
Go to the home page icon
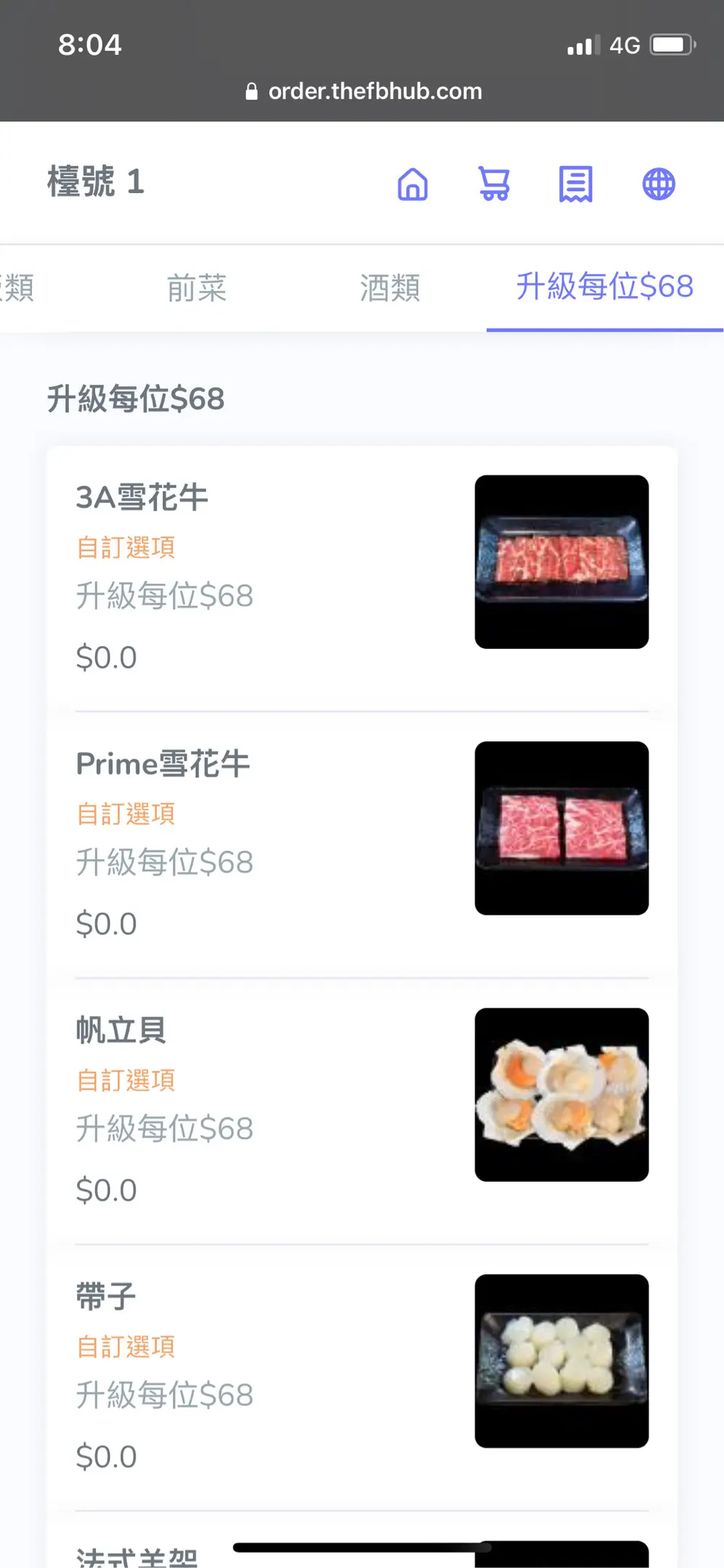click(x=412, y=184)
